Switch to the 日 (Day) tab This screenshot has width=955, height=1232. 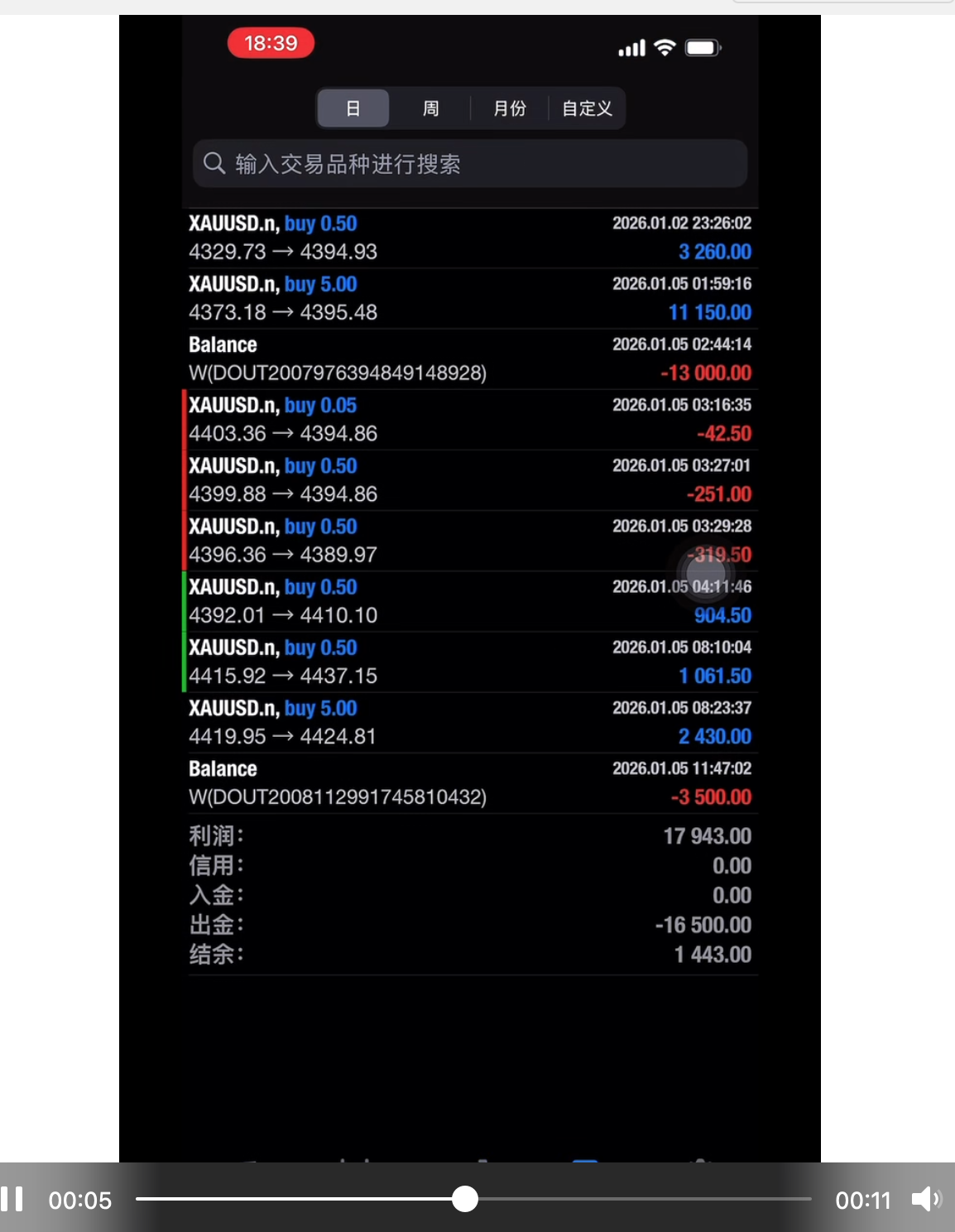353,108
